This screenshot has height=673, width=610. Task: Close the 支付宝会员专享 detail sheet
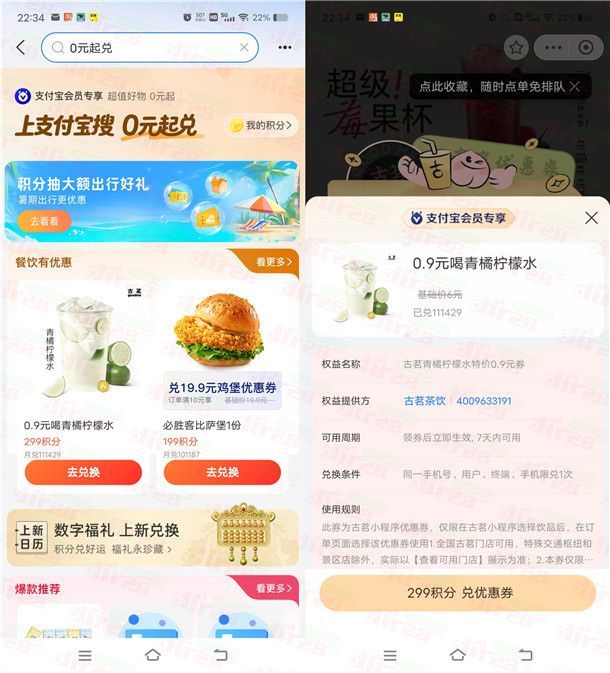coord(591,217)
